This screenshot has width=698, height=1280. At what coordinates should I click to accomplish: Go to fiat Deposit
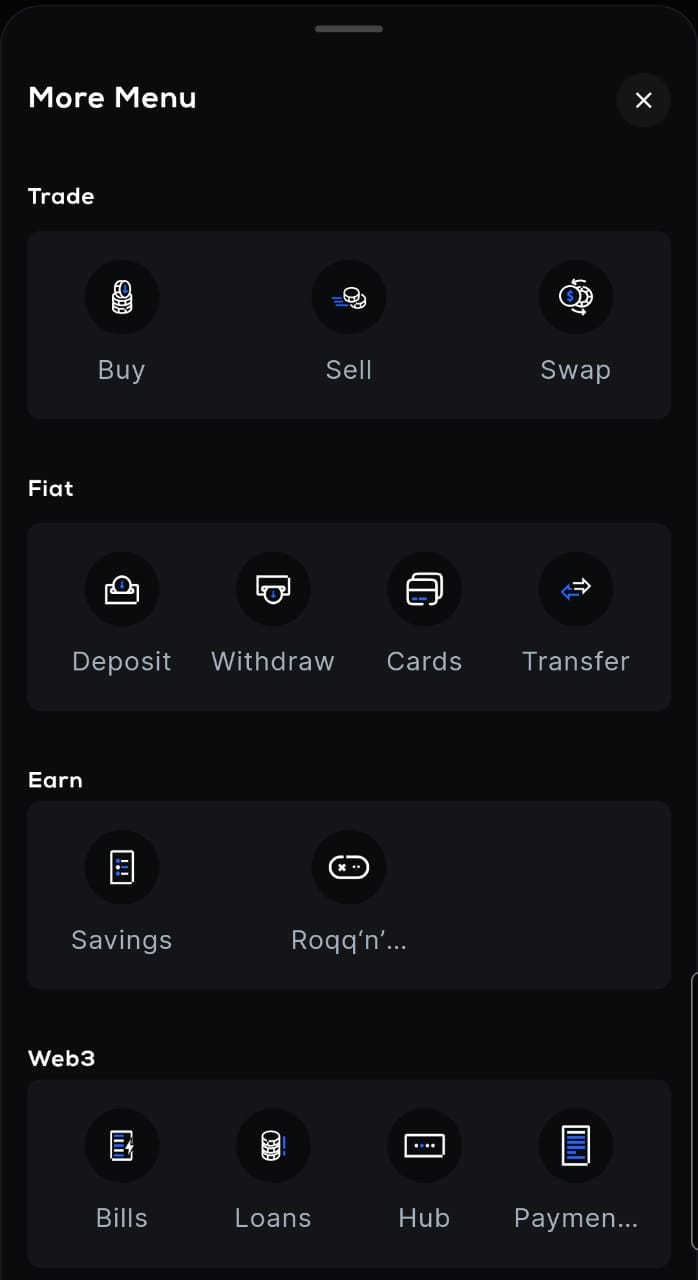122,590
